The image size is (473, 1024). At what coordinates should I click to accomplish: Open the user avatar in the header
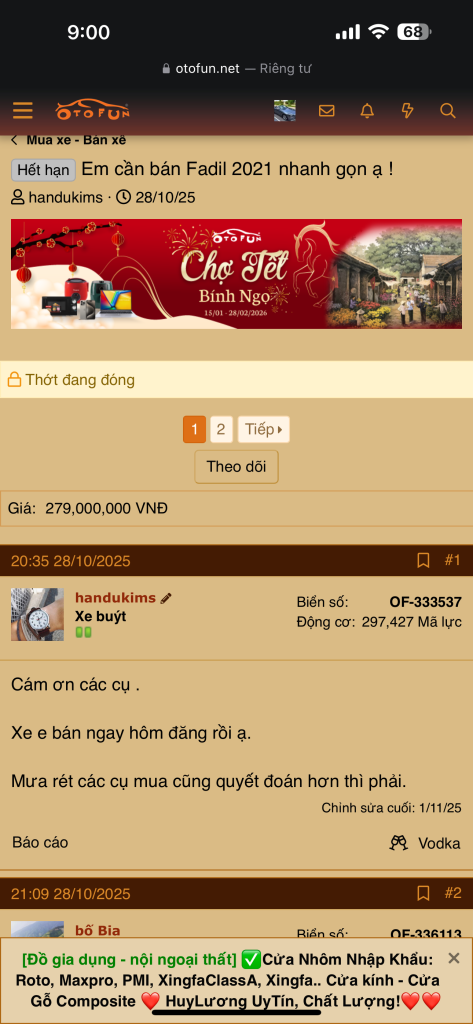(285, 111)
